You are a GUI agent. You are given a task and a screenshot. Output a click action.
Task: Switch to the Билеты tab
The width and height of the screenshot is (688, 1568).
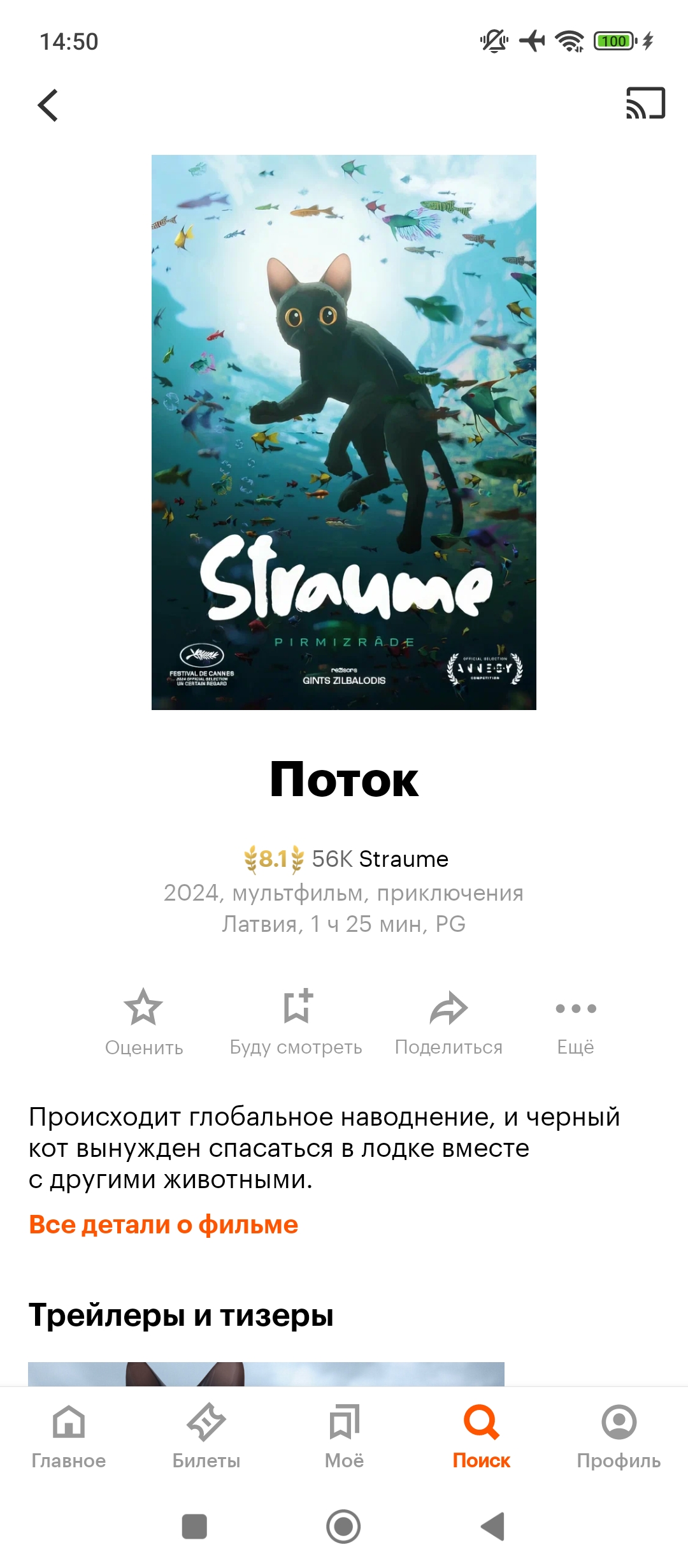coord(206,1437)
